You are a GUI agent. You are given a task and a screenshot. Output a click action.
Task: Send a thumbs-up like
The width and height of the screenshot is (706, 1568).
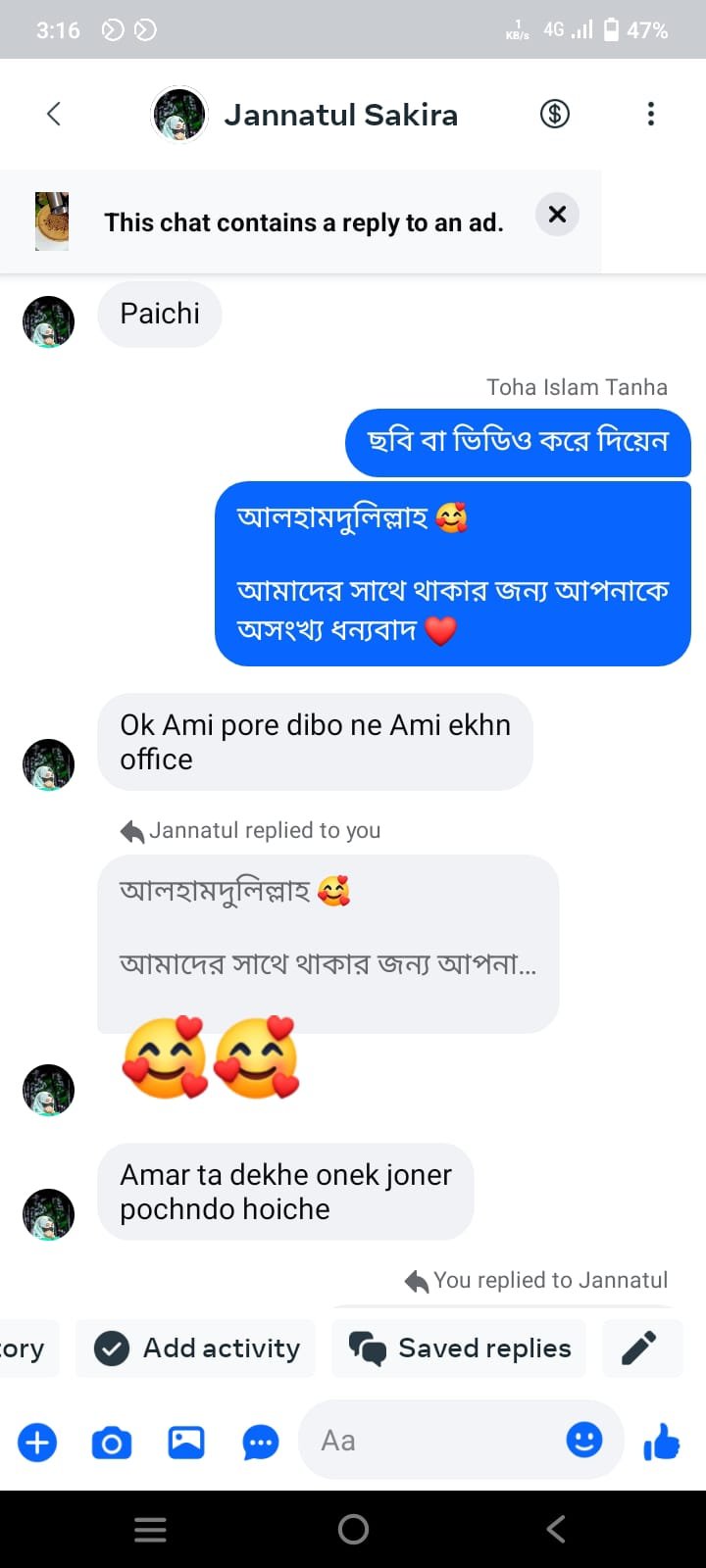pos(662,1443)
